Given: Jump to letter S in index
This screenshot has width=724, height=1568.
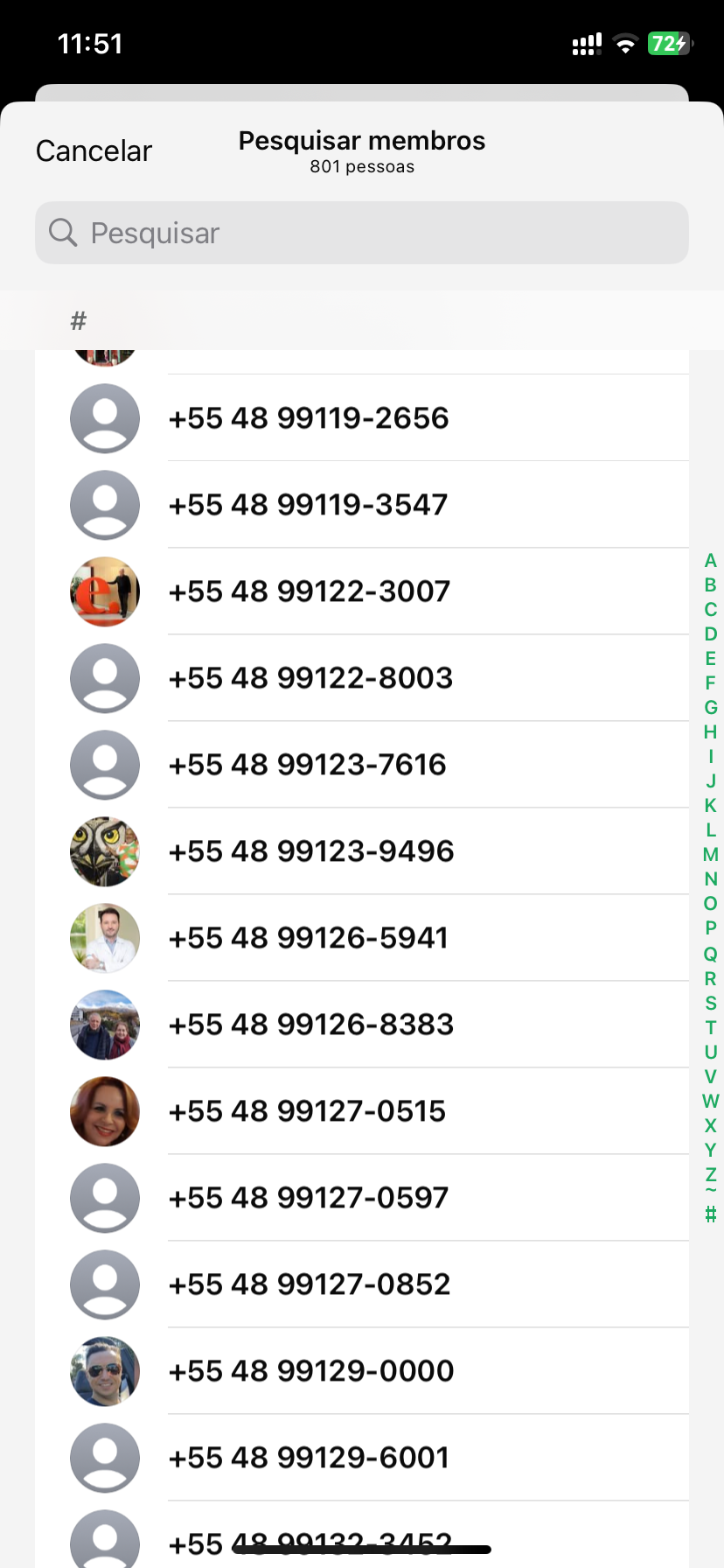Looking at the screenshot, I should coord(710,1003).
